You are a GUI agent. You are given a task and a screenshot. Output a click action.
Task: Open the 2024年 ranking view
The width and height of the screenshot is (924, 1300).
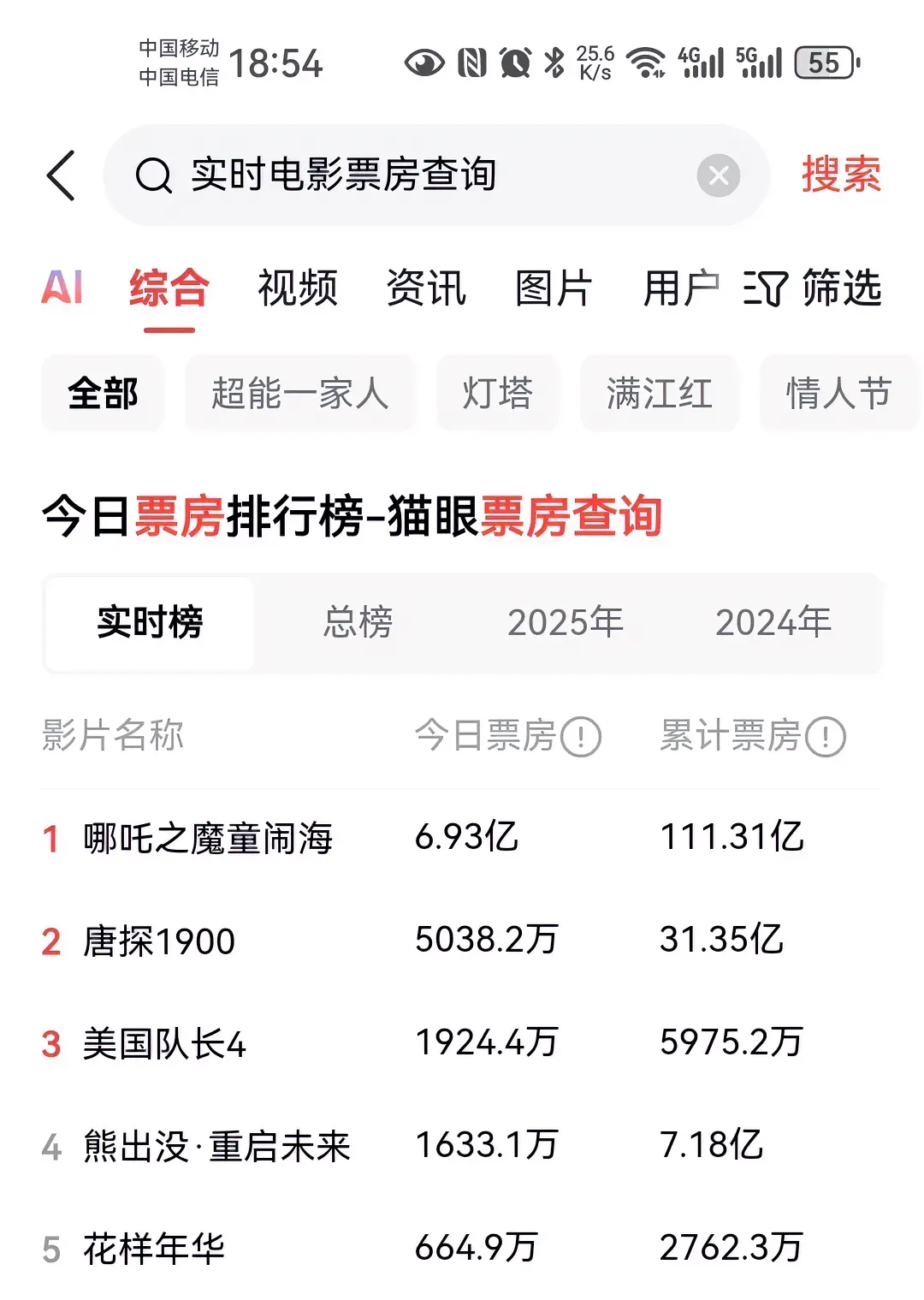click(x=773, y=624)
